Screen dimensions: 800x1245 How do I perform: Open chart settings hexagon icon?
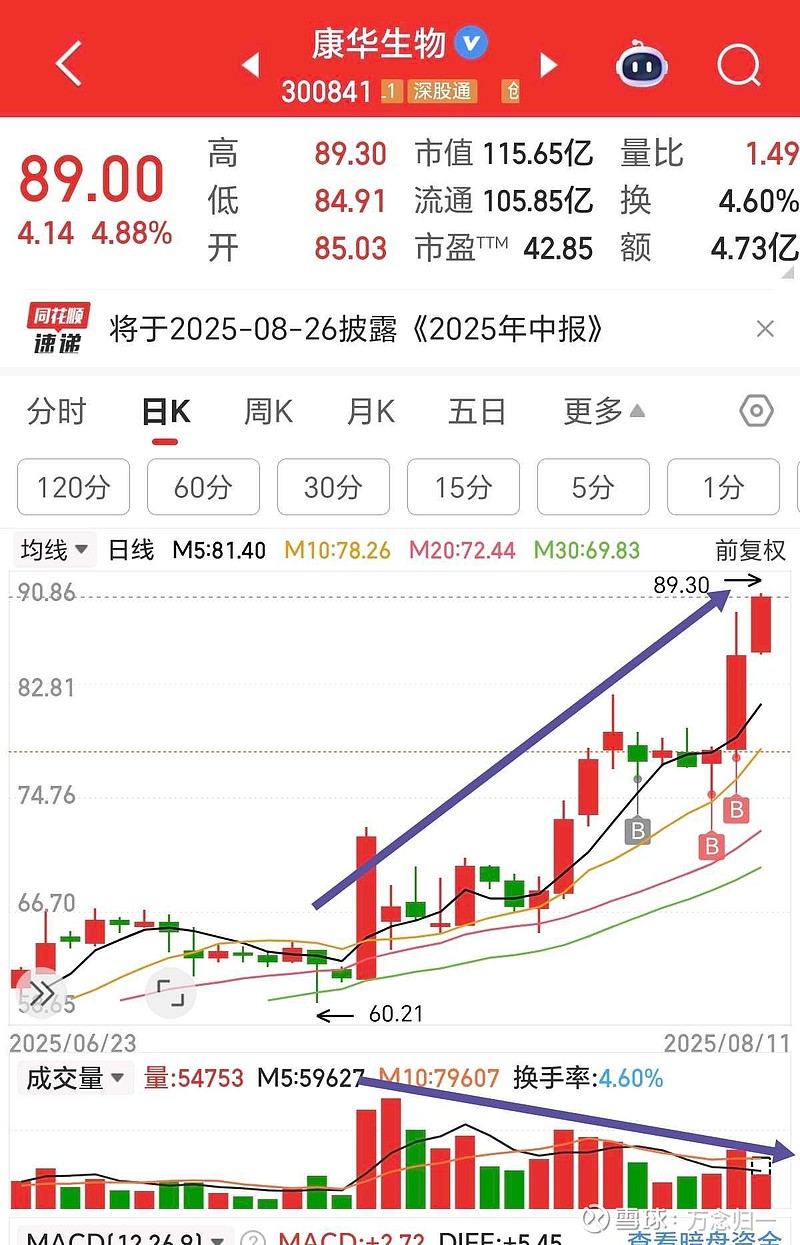click(756, 411)
